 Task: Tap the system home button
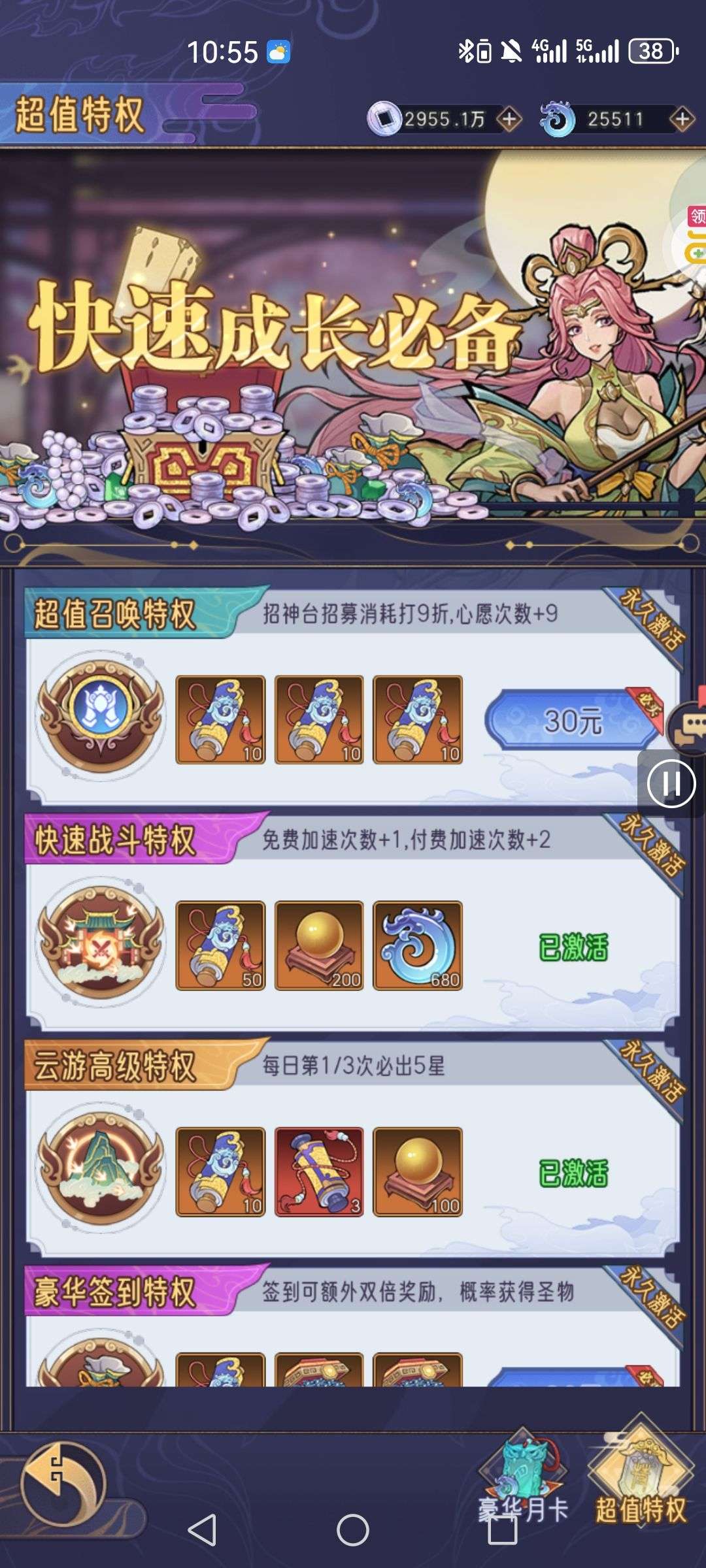pyautogui.click(x=353, y=1530)
